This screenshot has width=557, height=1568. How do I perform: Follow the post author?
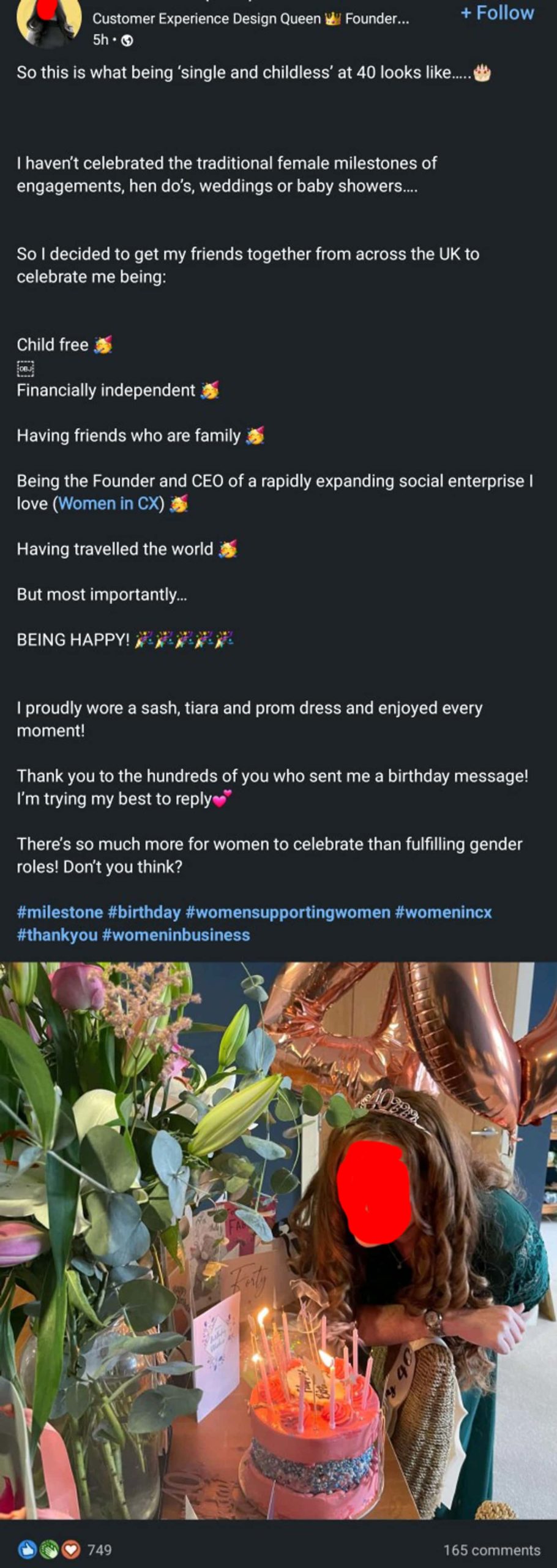[497, 13]
